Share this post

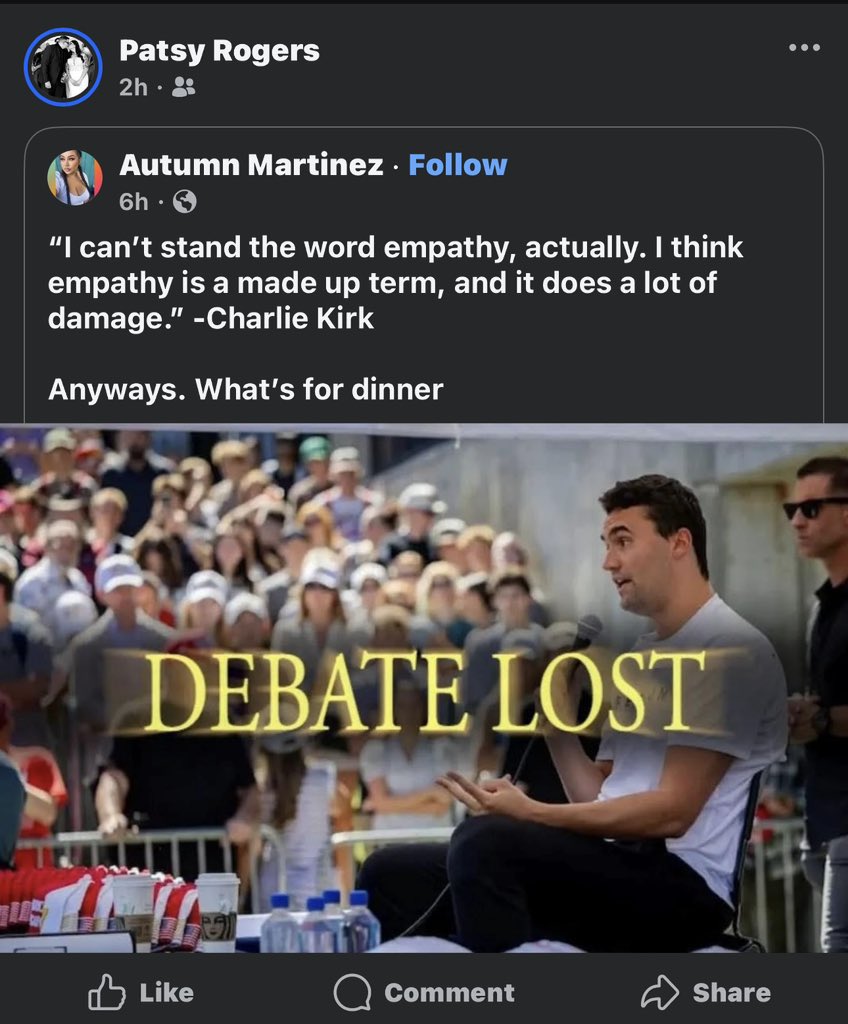click(706, 992)
